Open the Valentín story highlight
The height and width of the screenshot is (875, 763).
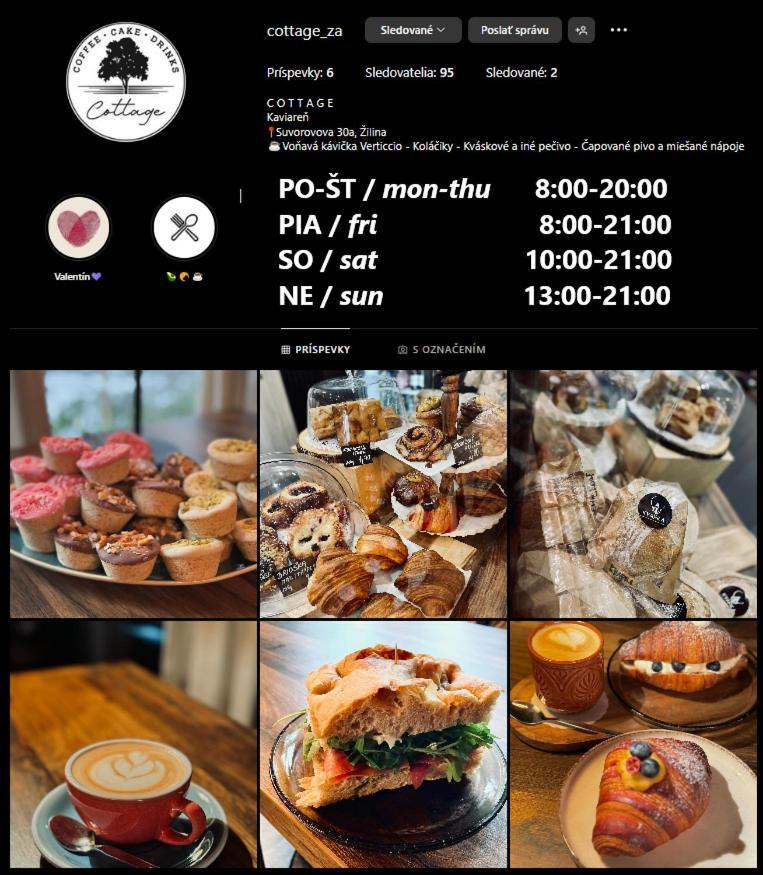pyautogui.click(x=78, y=228)
